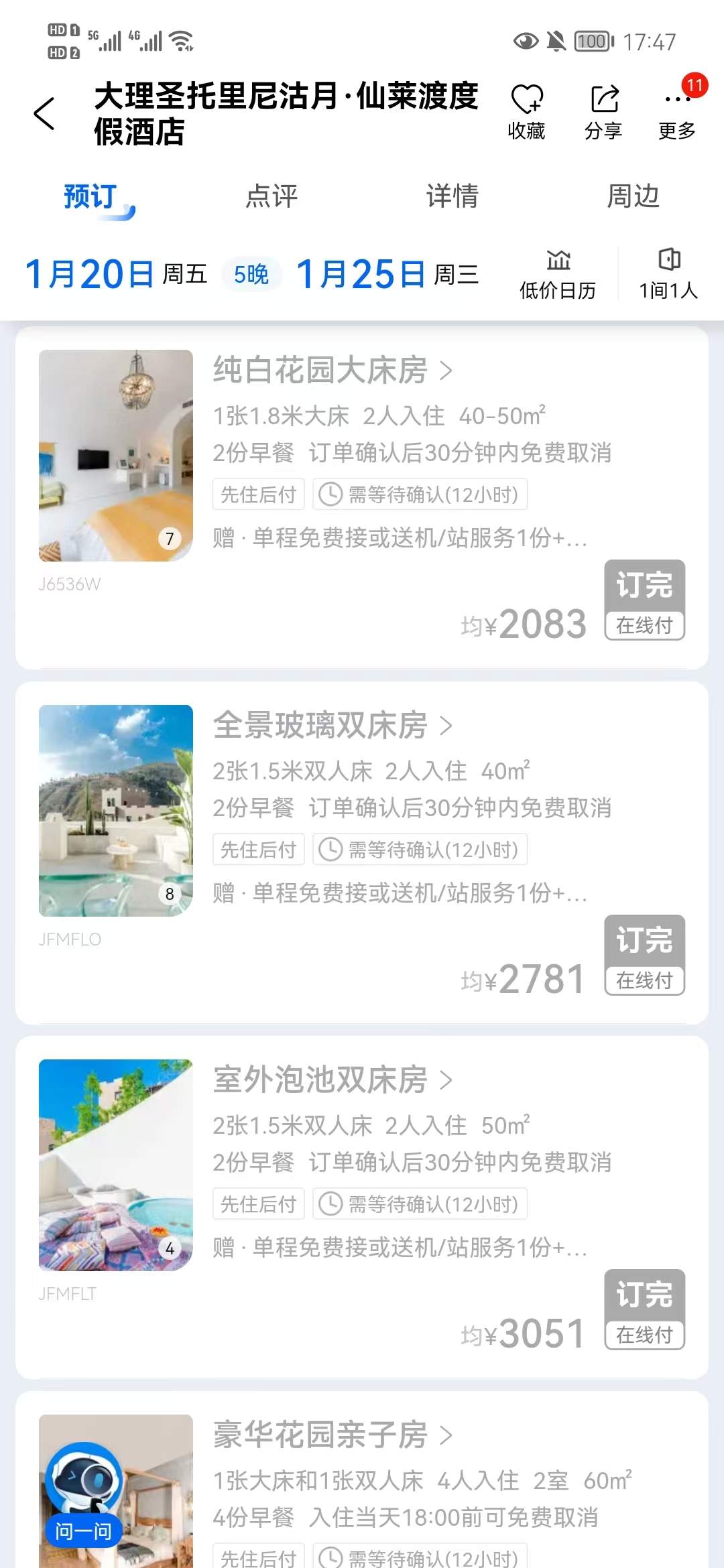Image resolution: width=724 pixels, height=1568 pixels.
Task: Share this hotel (分享)
Action: [603, 112]
